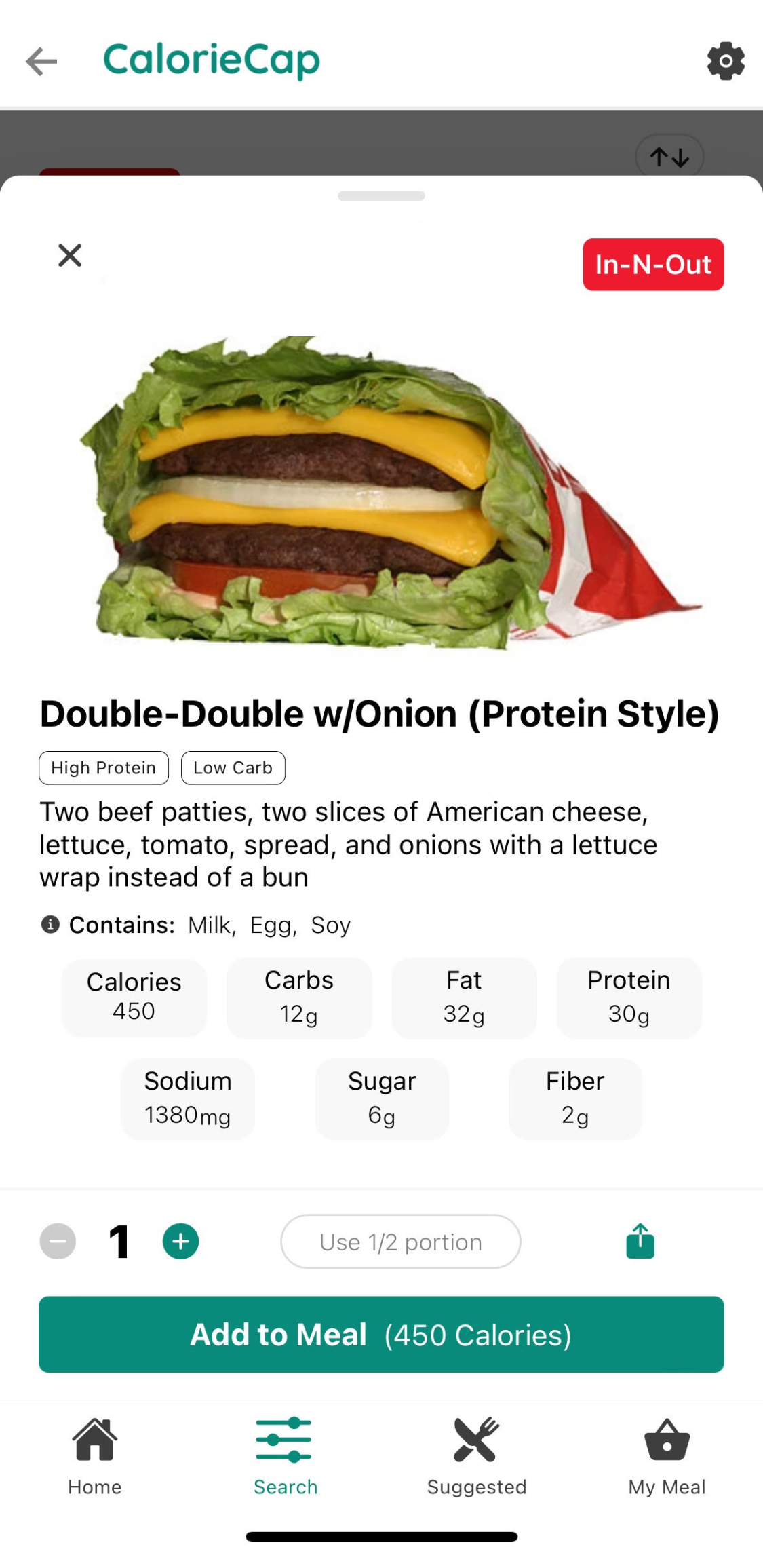Decrease the quantity with the minus button
Viewport: 763px width, 1568px height.
pyautogui.click(x=58, y=1241)
